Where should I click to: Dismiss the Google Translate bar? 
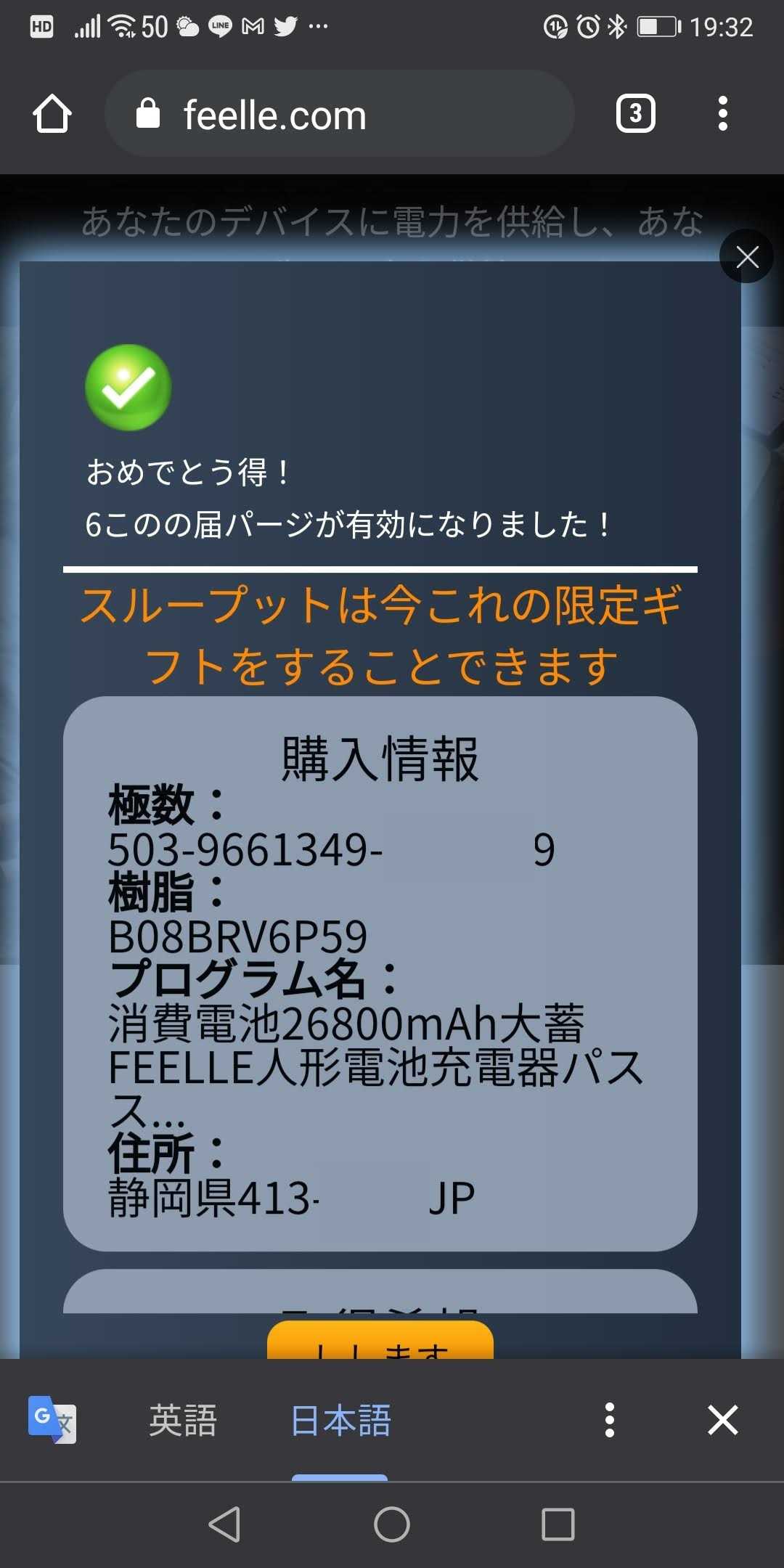click(x=722, y=1421)
